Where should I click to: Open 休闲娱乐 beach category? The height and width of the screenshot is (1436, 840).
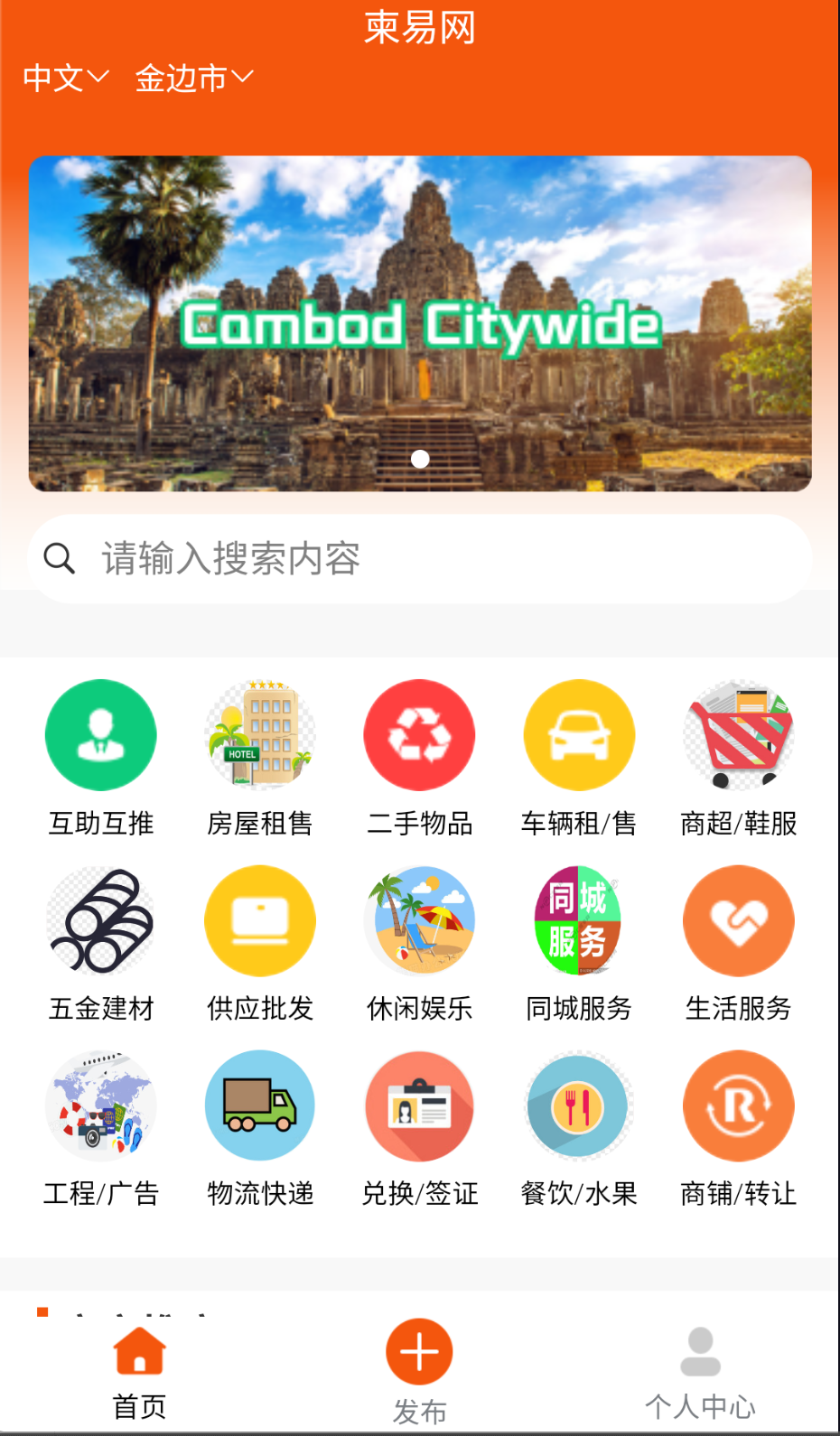coord(419,920)
